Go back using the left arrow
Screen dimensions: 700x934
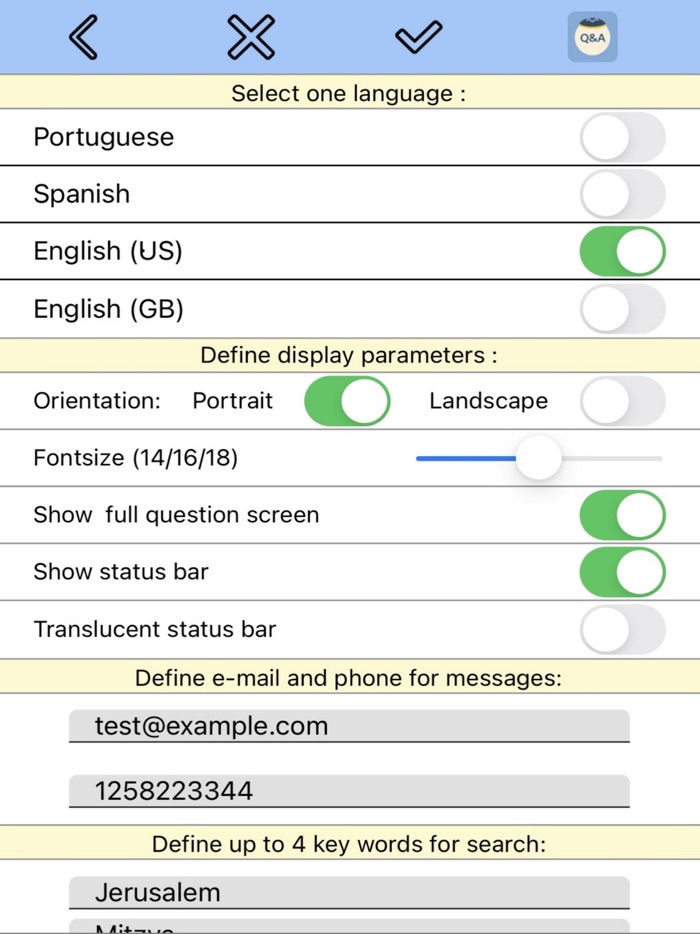coord(83,37)
